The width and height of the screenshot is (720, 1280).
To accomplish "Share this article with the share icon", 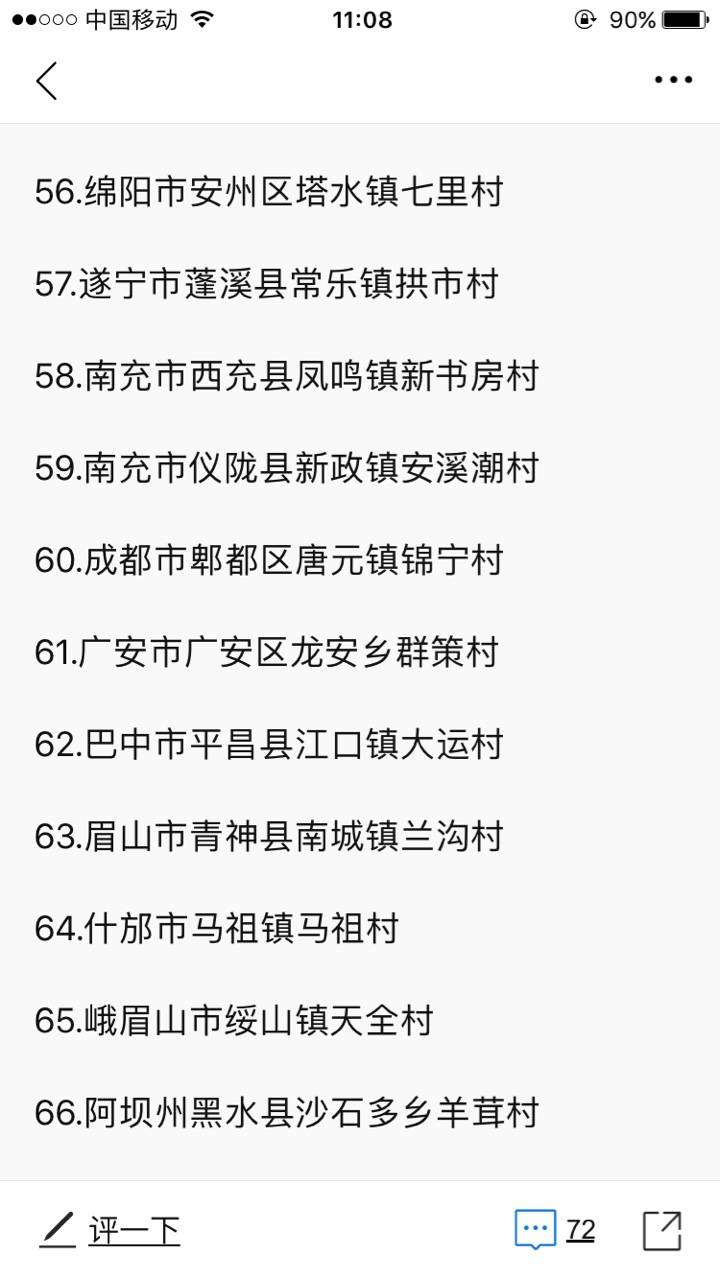I will pos(662,1230).
